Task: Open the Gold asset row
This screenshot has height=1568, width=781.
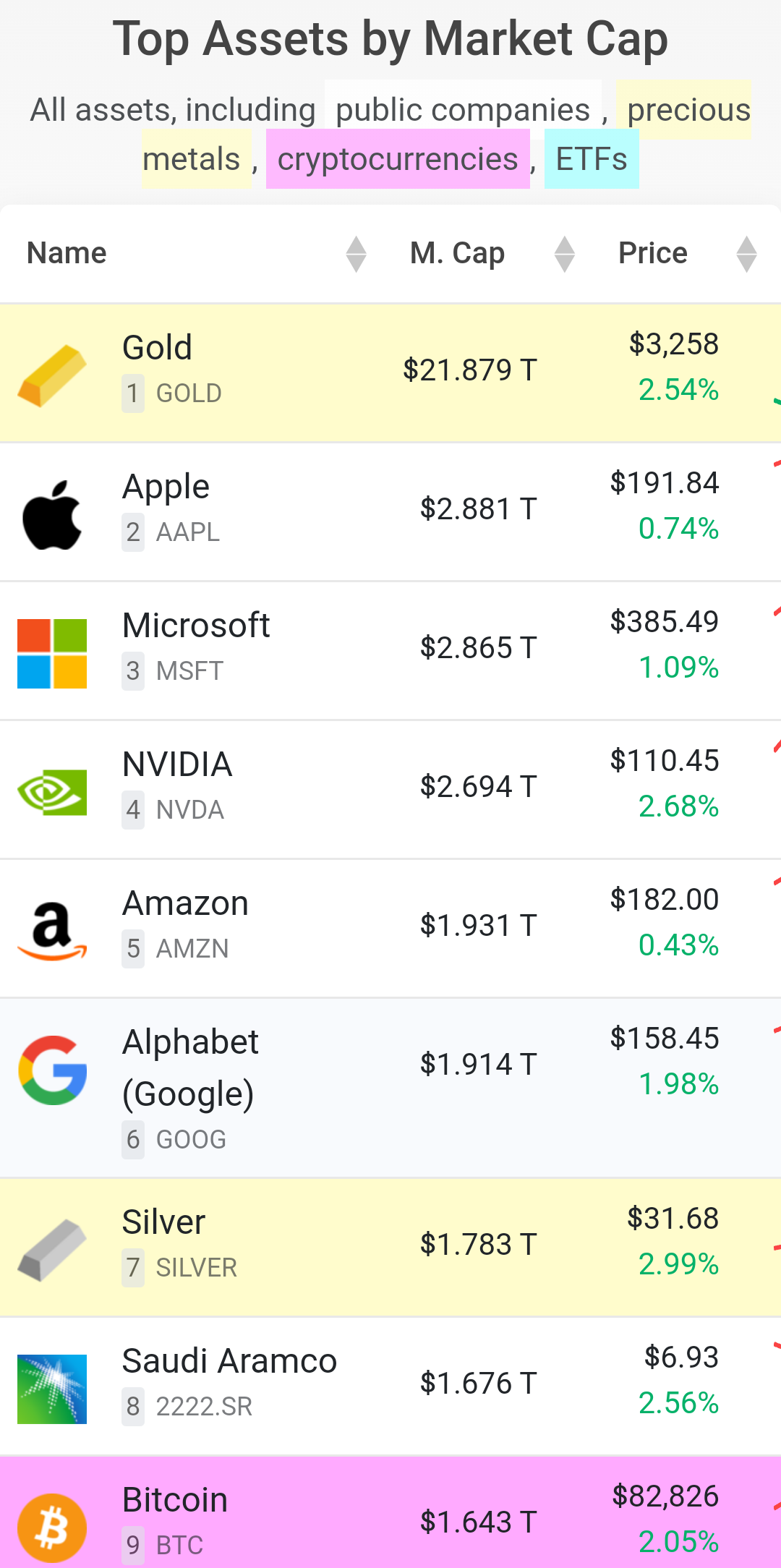Action: coord(390,373)
